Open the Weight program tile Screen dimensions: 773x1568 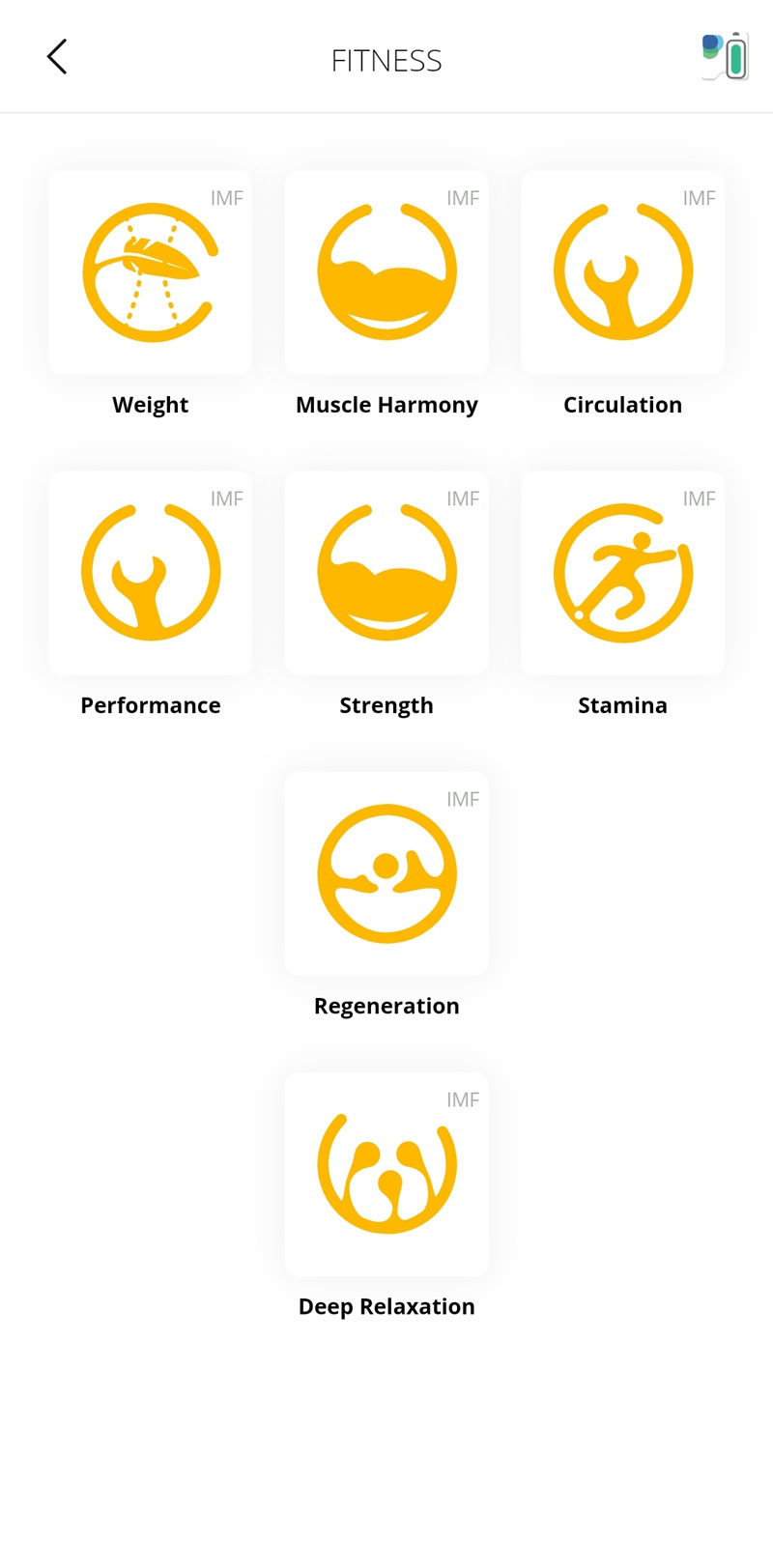coord(151,272)
